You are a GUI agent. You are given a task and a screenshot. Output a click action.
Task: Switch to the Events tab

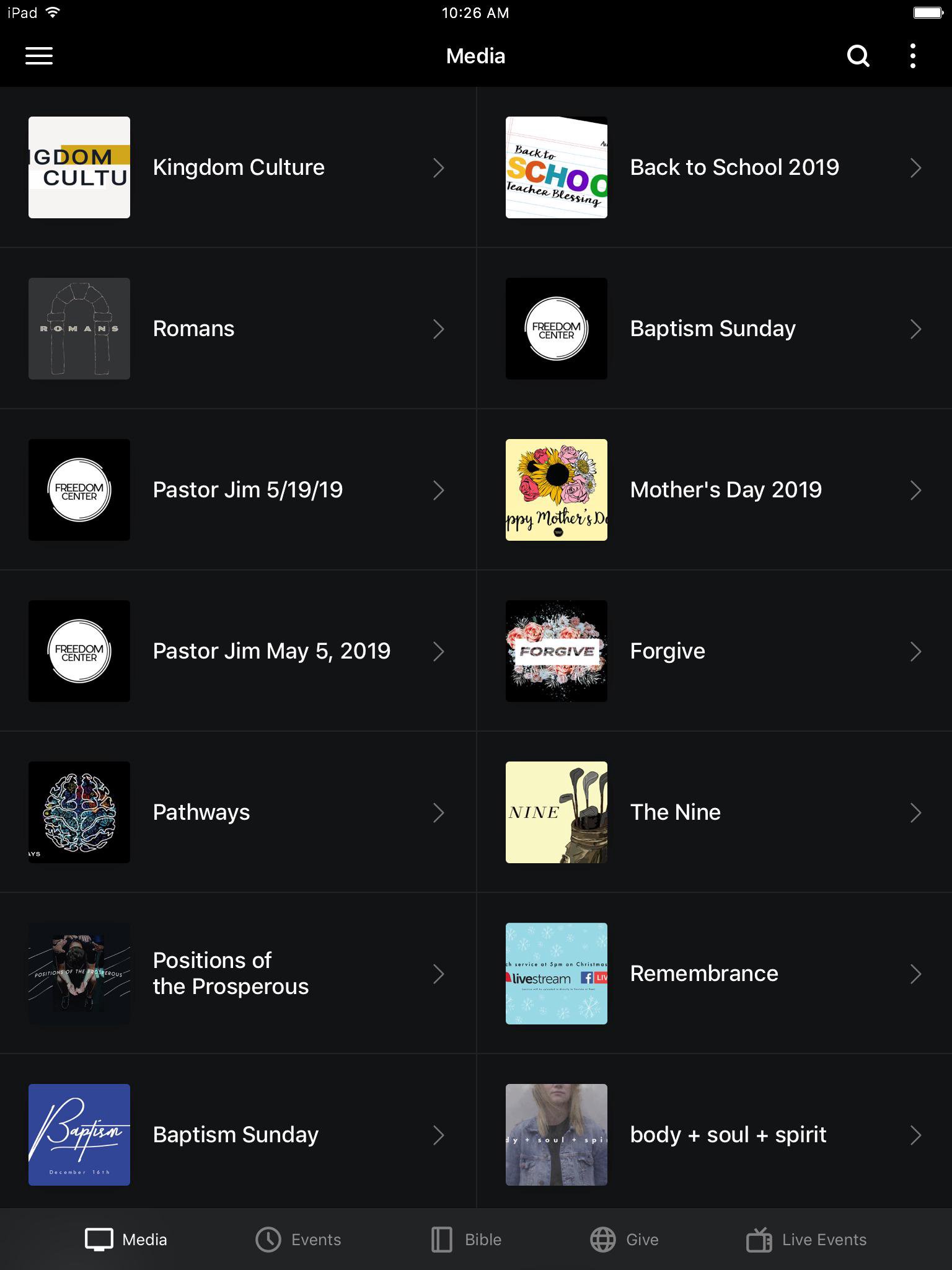coord(298,1239)
